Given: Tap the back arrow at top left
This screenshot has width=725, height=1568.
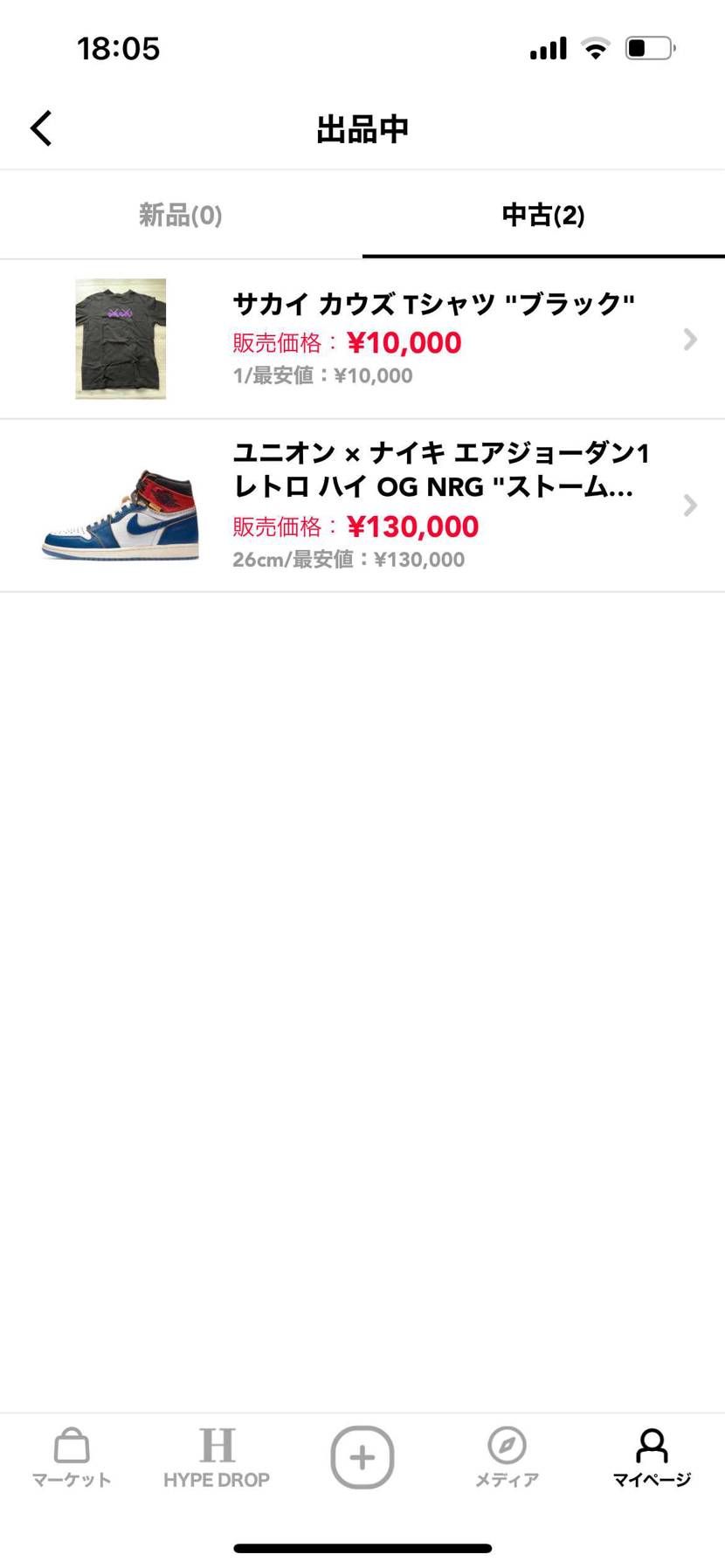Looking at the screenshot, I should point(40,127).
